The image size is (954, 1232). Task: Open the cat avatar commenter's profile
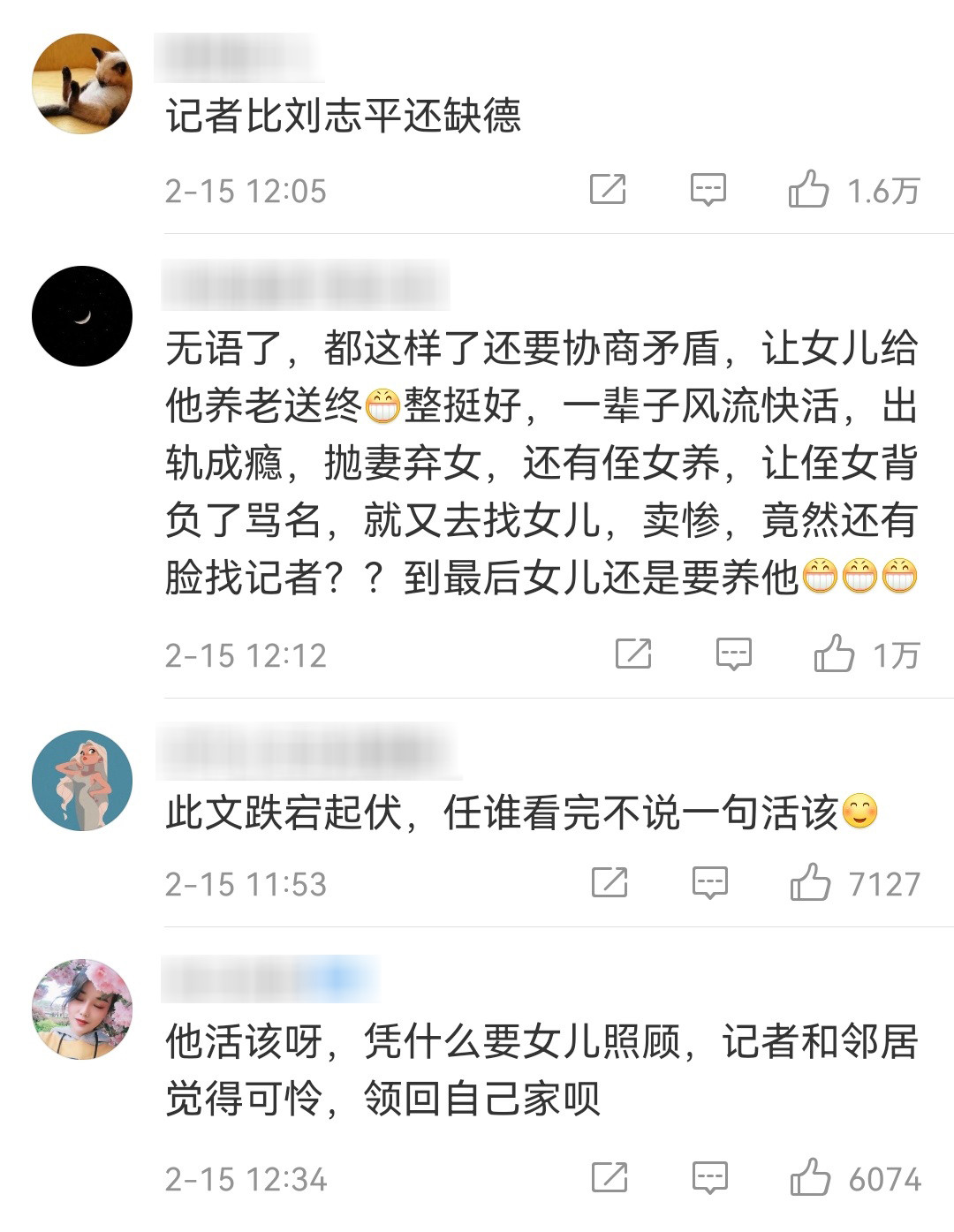pyautogui.click(x=82, y=84)
